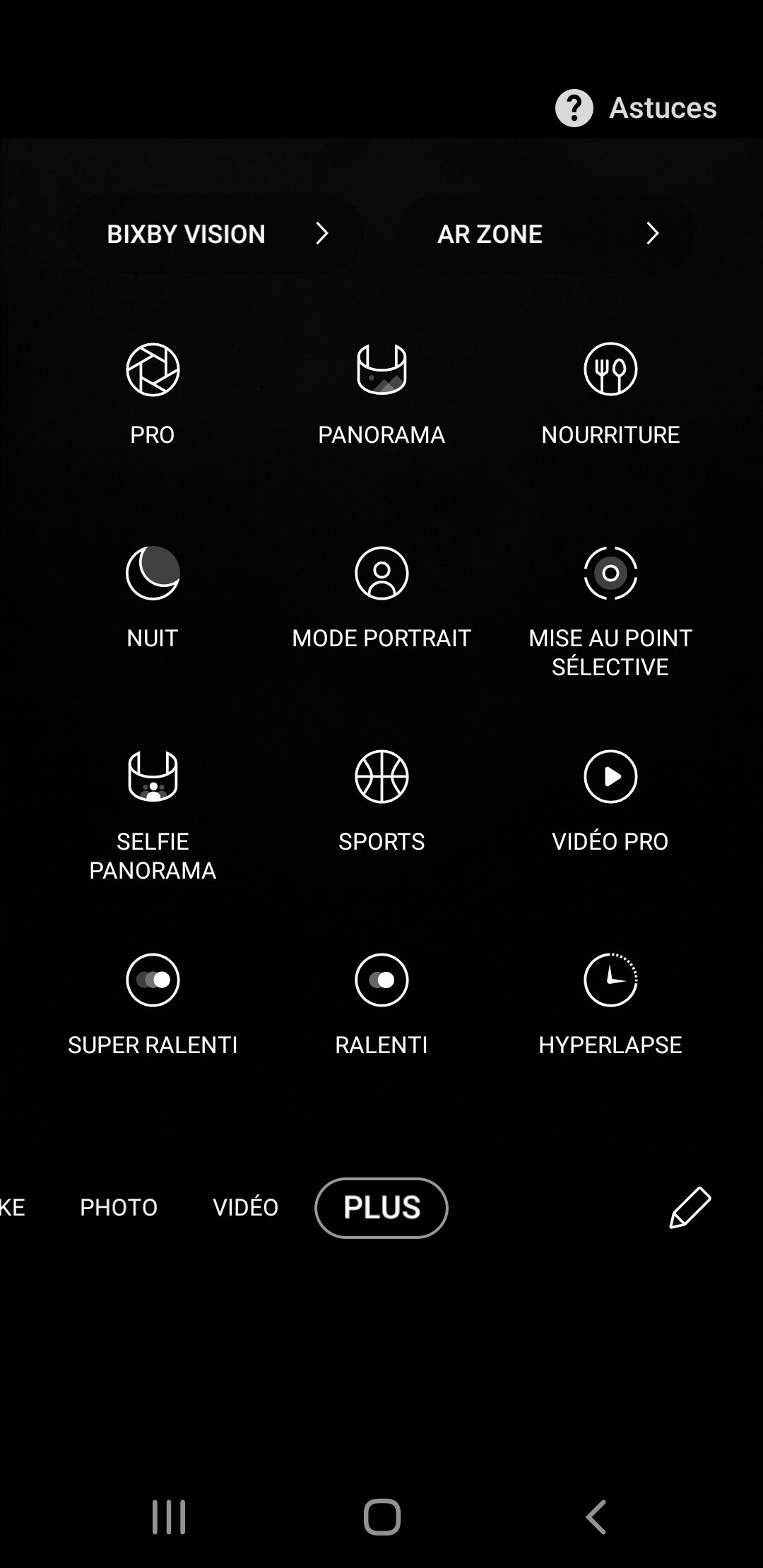The width and height of the screenshot is (763, 1568).
Task: Switch to the Vidéo tab
Action: point(245,1207)
